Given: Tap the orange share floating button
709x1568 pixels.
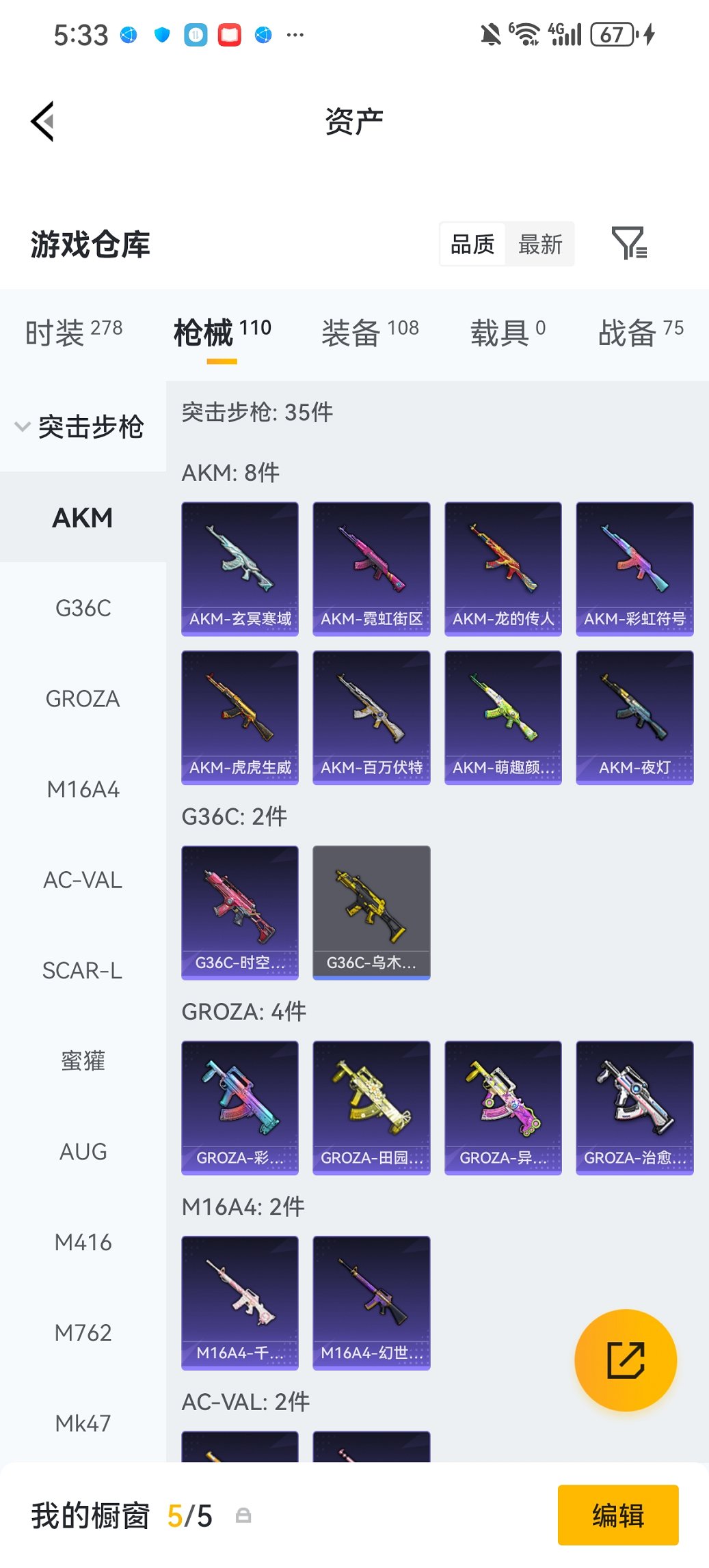Looking at the screenshot, I should pyautogui.click(x=626, y=1360).
